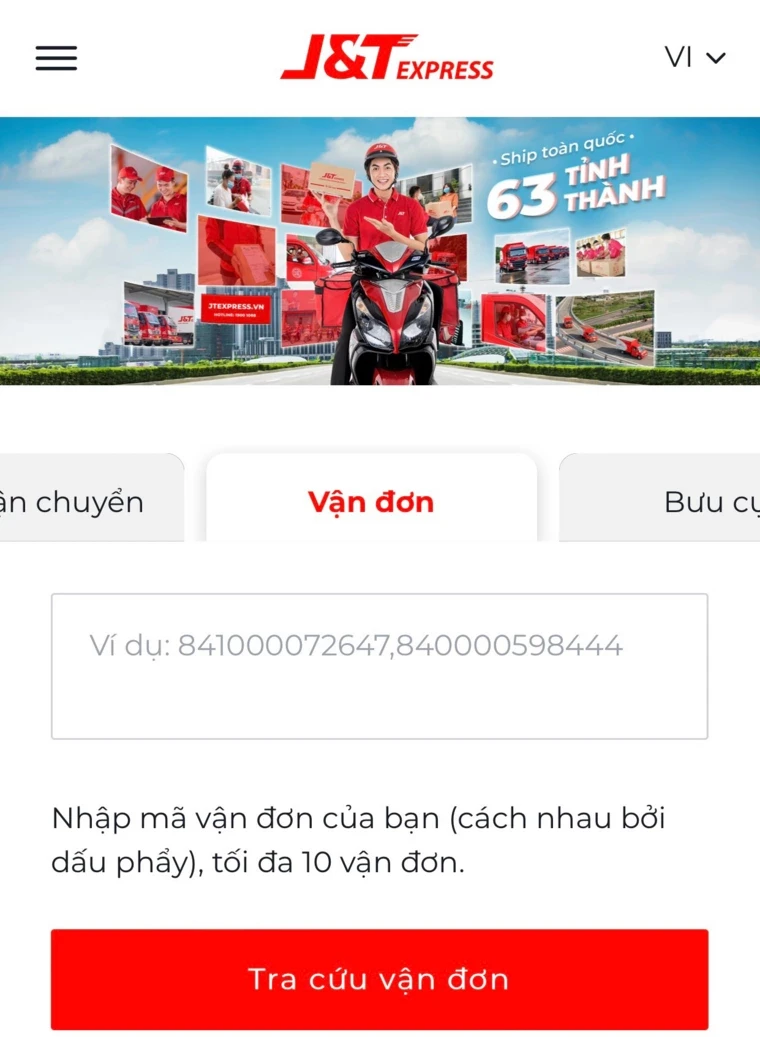Activate the Vận đơn tab
Viewport: 760px width, 1037px height.
click(x=372, y=502)
